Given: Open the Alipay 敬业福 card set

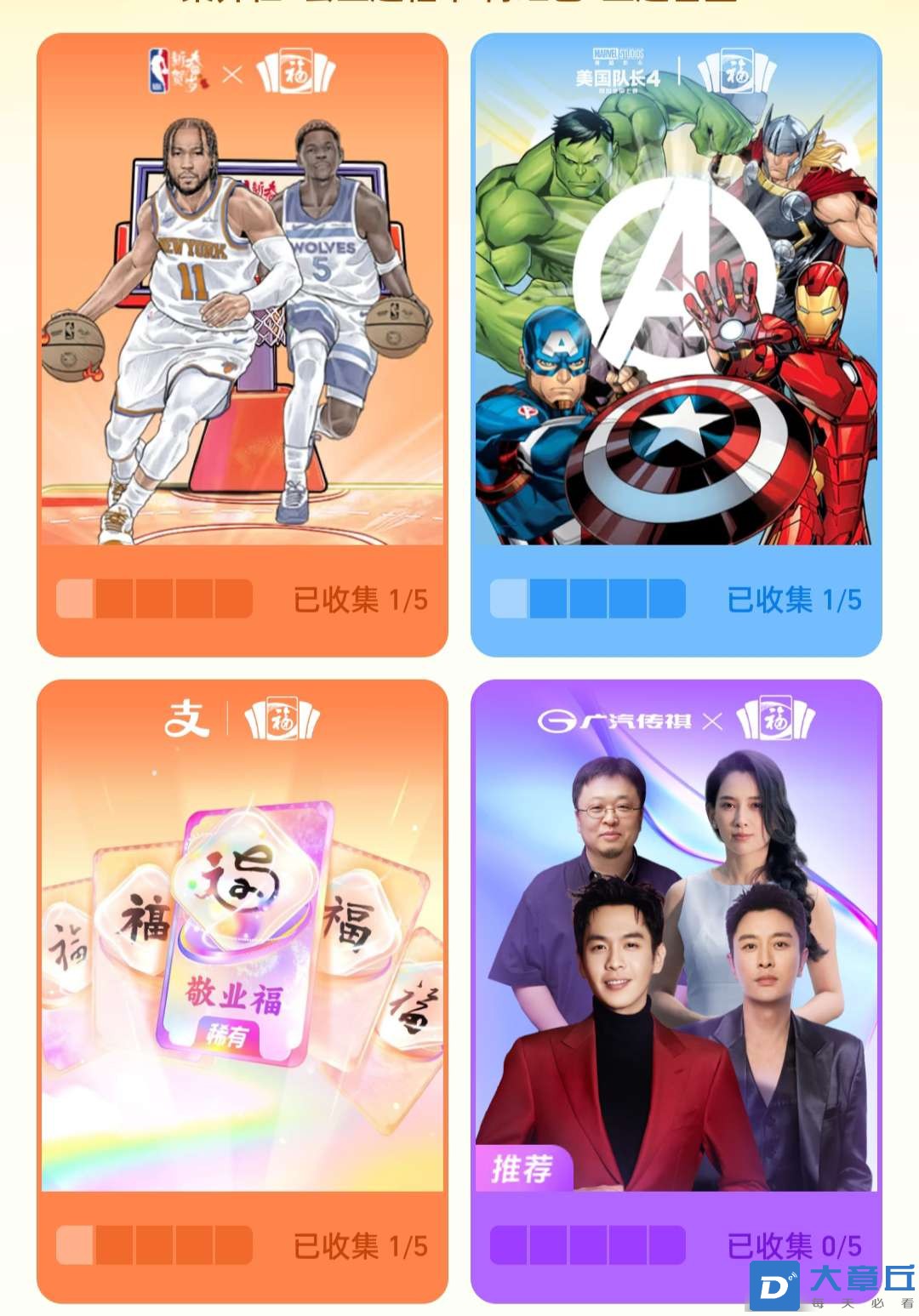Looking at the screenshot, I should pyautogui.click(x=242, y=991).
